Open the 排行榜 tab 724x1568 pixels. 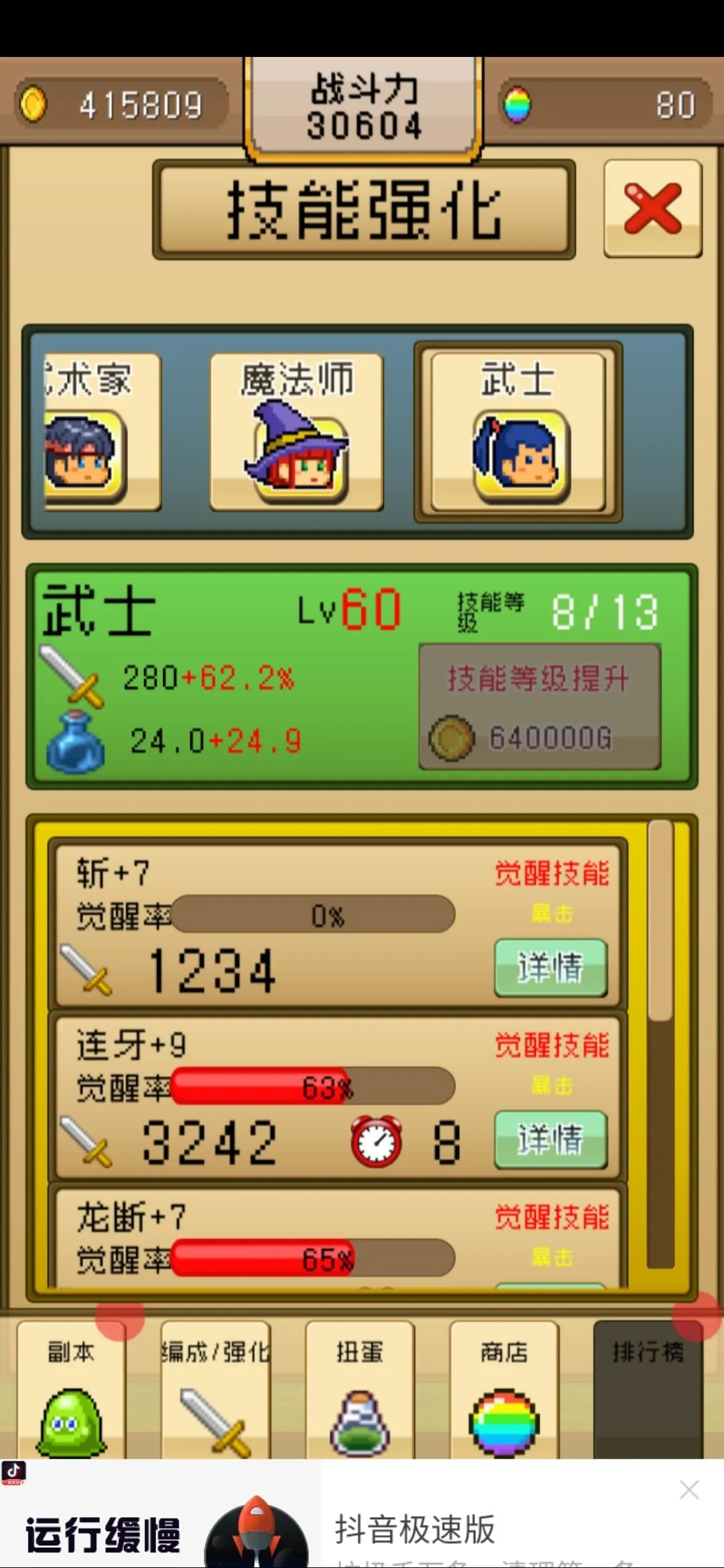click(x=648, y=1390)
